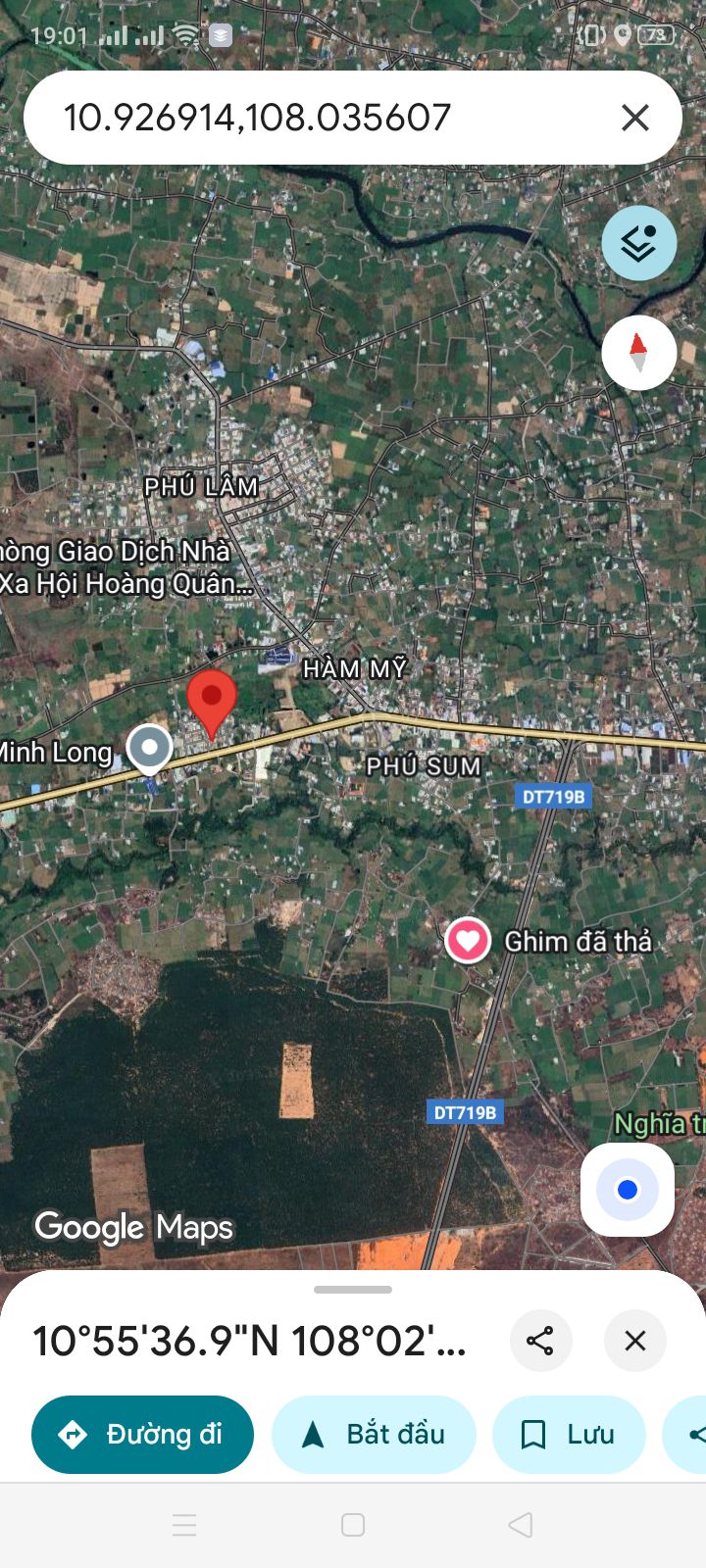Screen dimensions: 706x1568
Task: Open the map layers selector
Action: point(638,243)
